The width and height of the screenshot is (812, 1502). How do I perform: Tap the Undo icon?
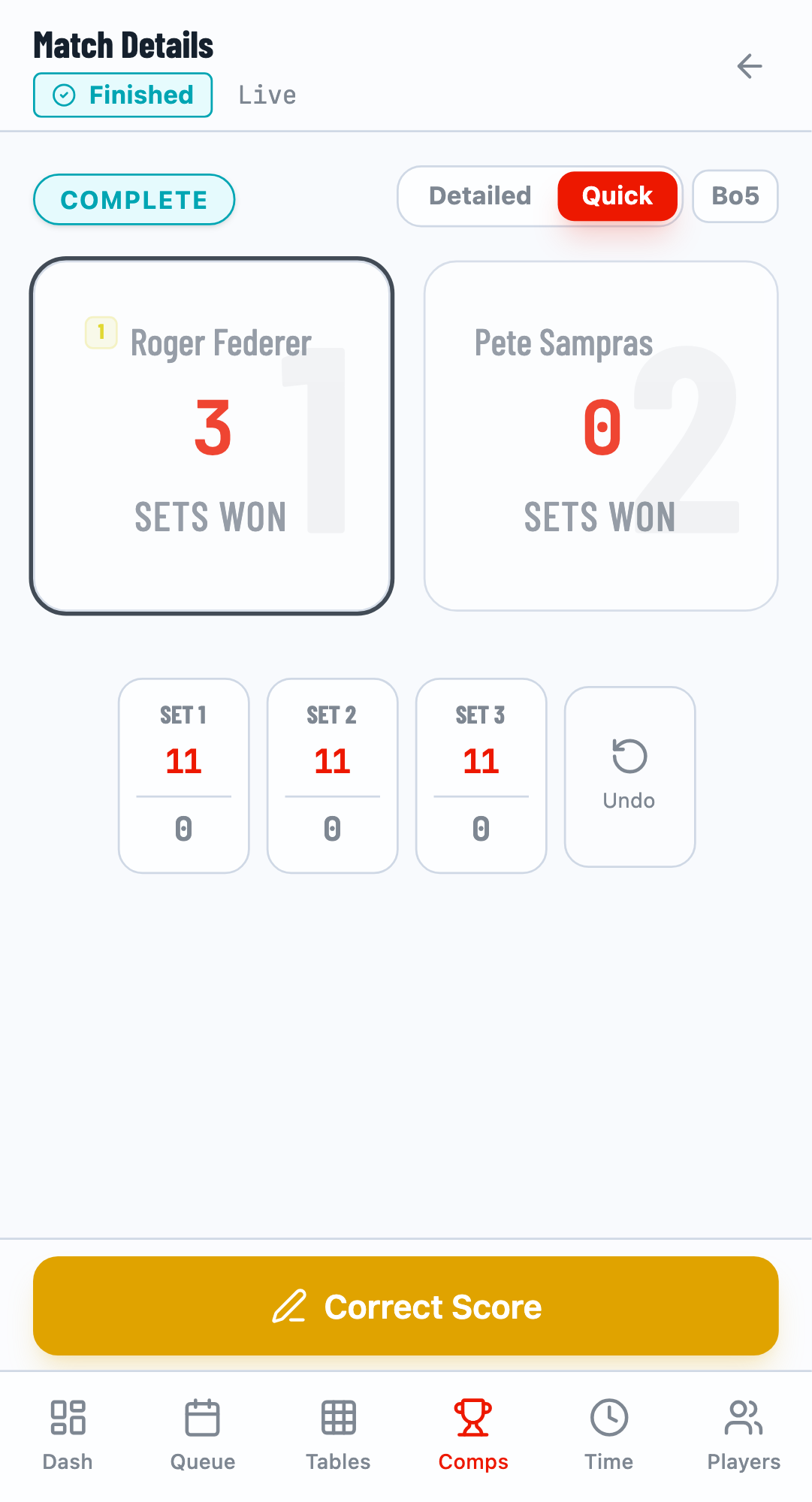point(629,756)
